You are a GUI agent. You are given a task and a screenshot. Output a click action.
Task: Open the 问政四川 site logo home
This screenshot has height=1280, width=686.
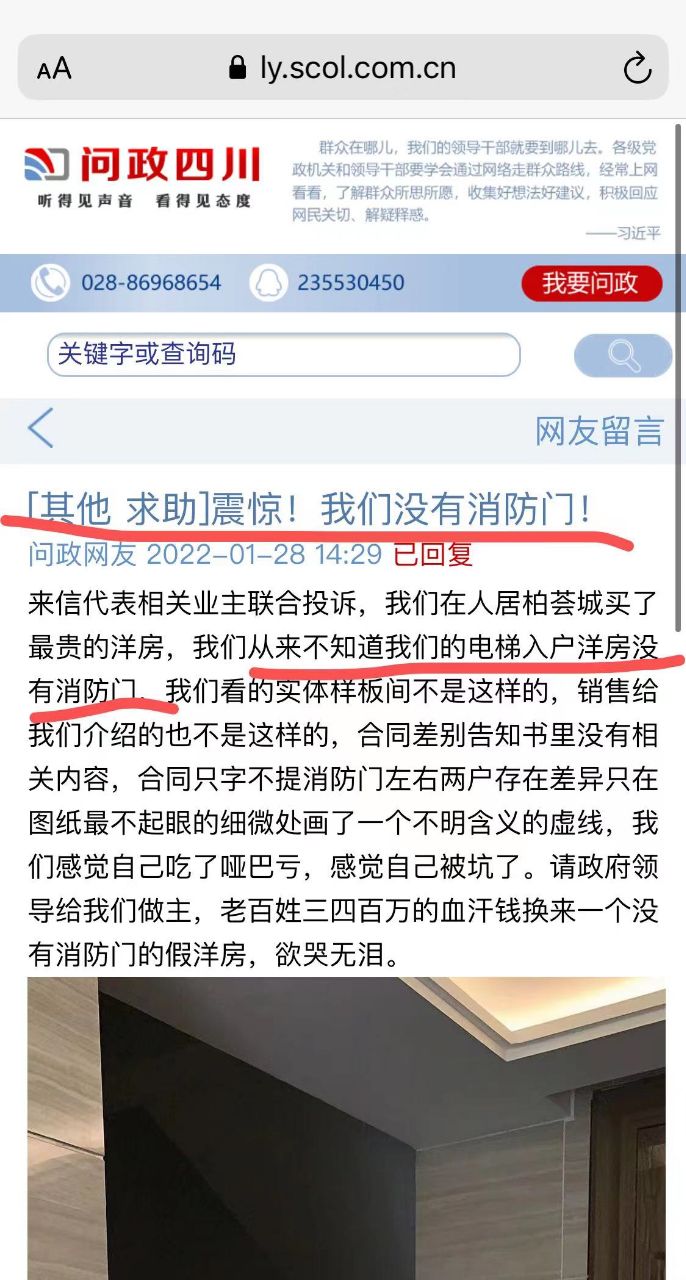tap(142, 177)
